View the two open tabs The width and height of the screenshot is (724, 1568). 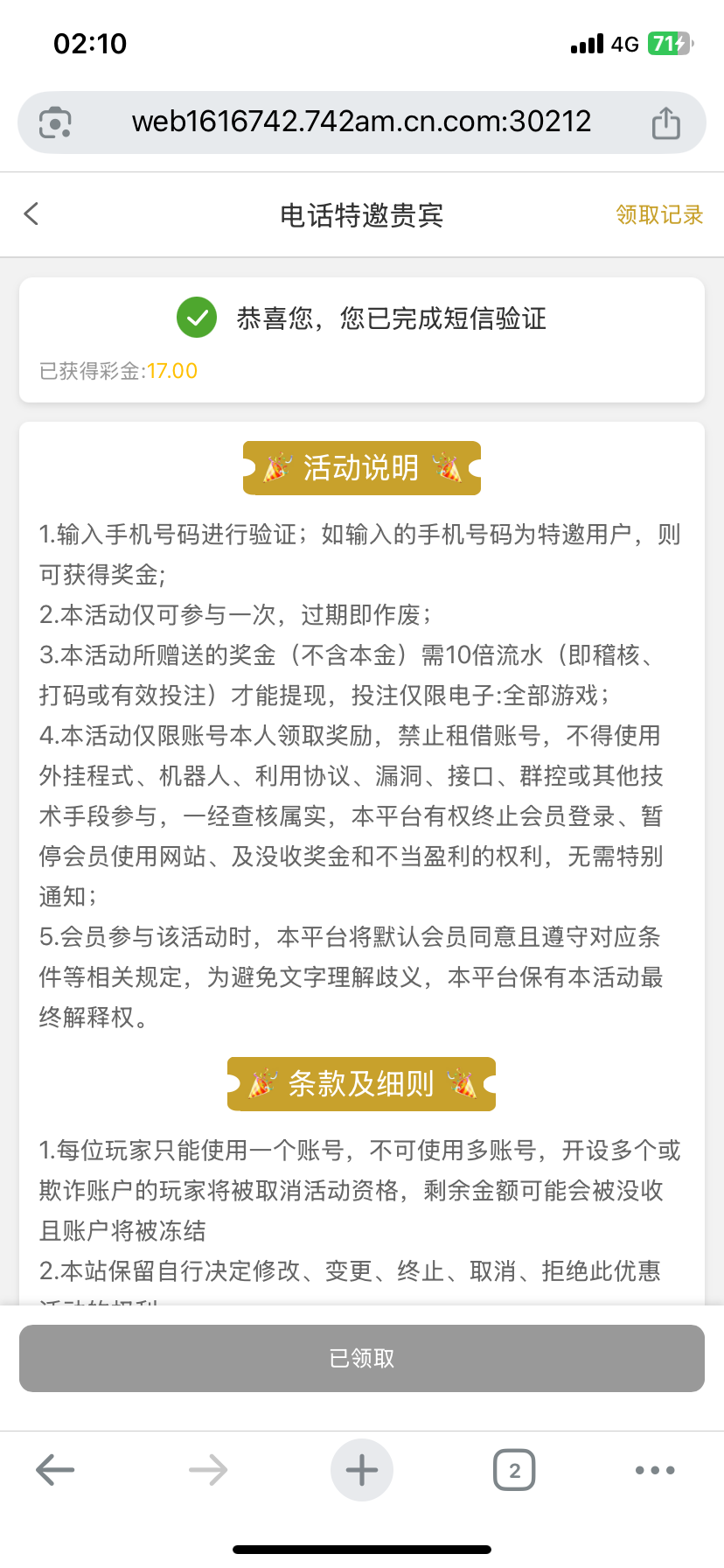[x=514, y=1470]
